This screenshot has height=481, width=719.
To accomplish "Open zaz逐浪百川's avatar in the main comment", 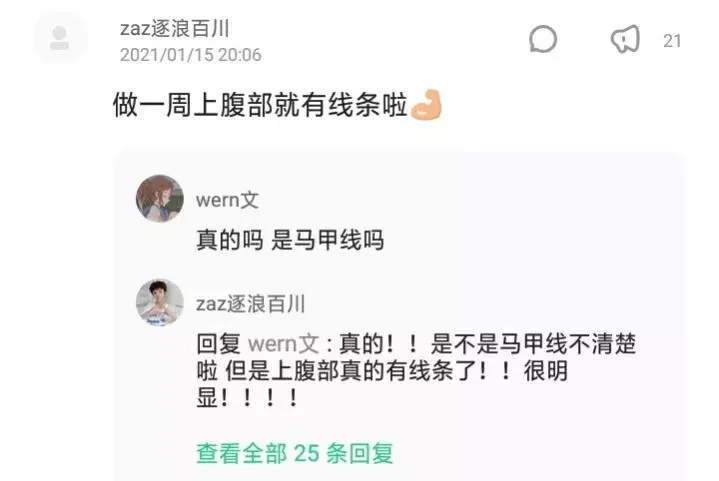I will click(x=60, y=38).
